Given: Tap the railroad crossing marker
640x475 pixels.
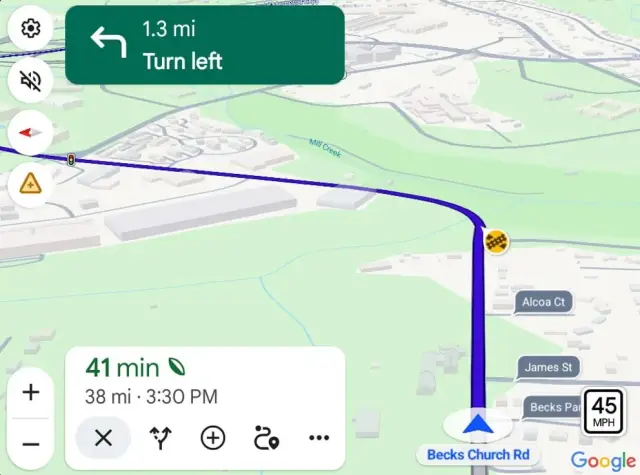Looking at the screenshot, I should pyautogui.click(x=497, y=241).
